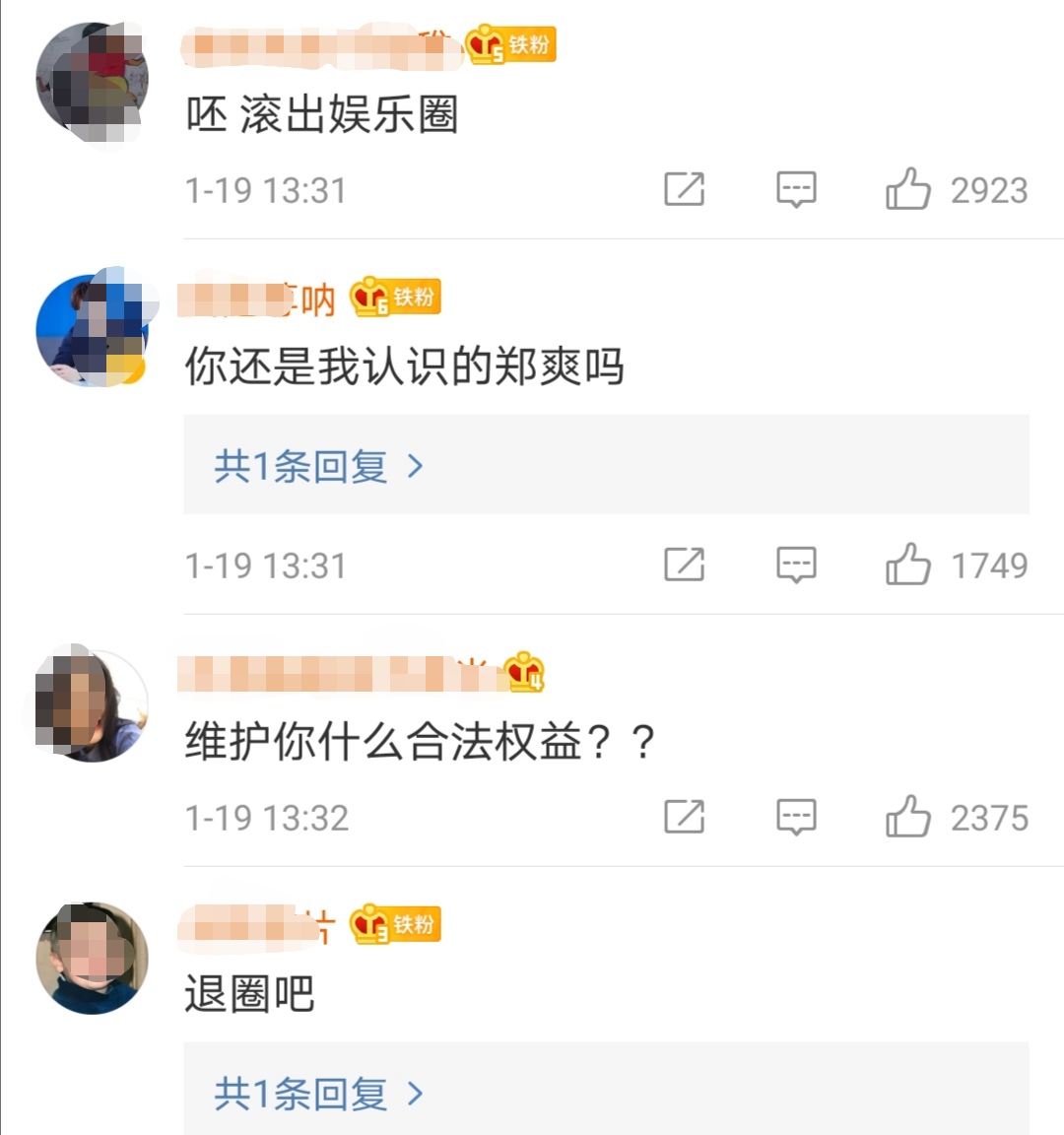Click the level-5 铁粉 badge on first comment
Screen dimensions: 1064x1135
509,44
